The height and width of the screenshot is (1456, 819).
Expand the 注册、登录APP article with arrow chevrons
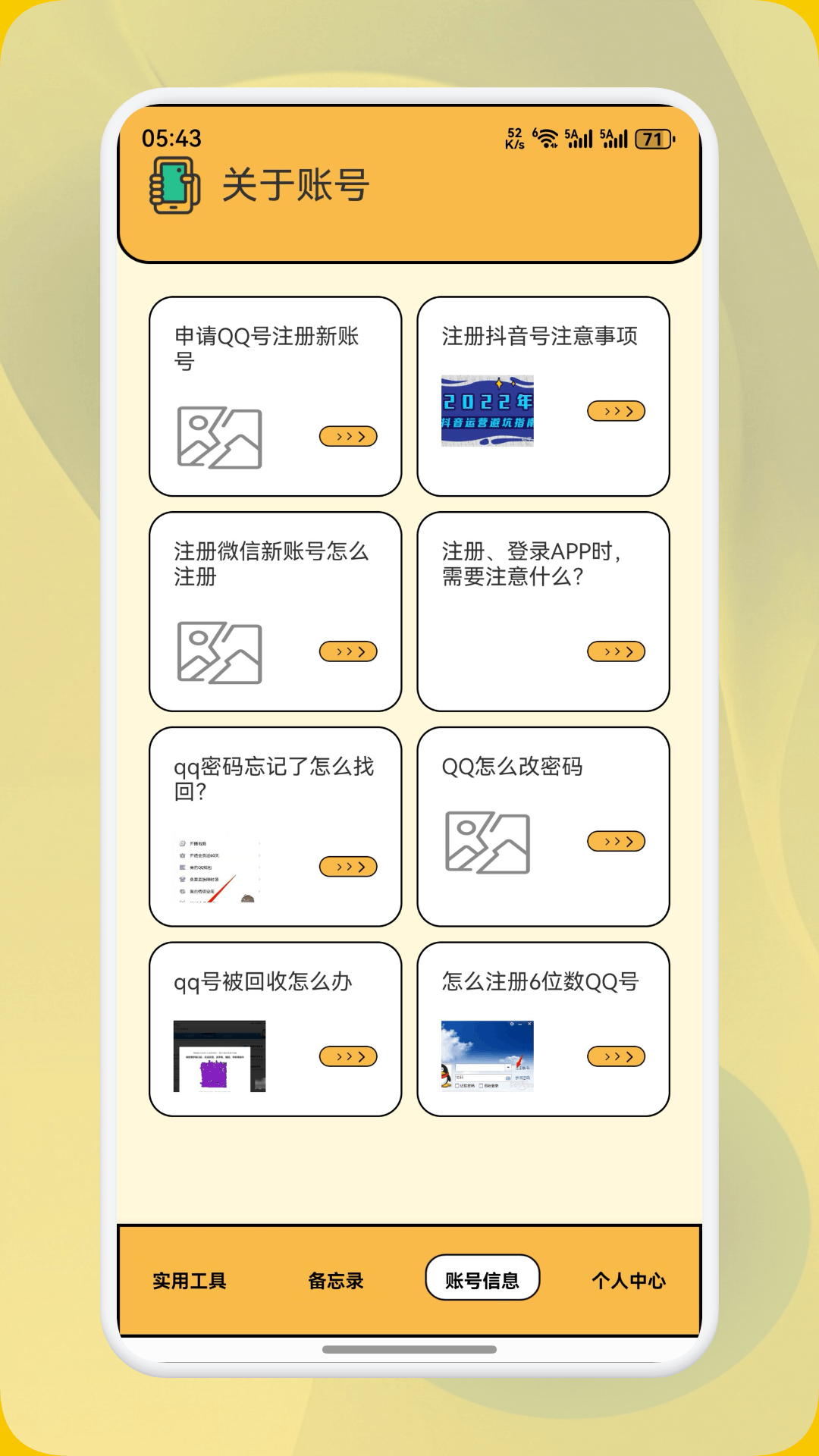(616, 650)
